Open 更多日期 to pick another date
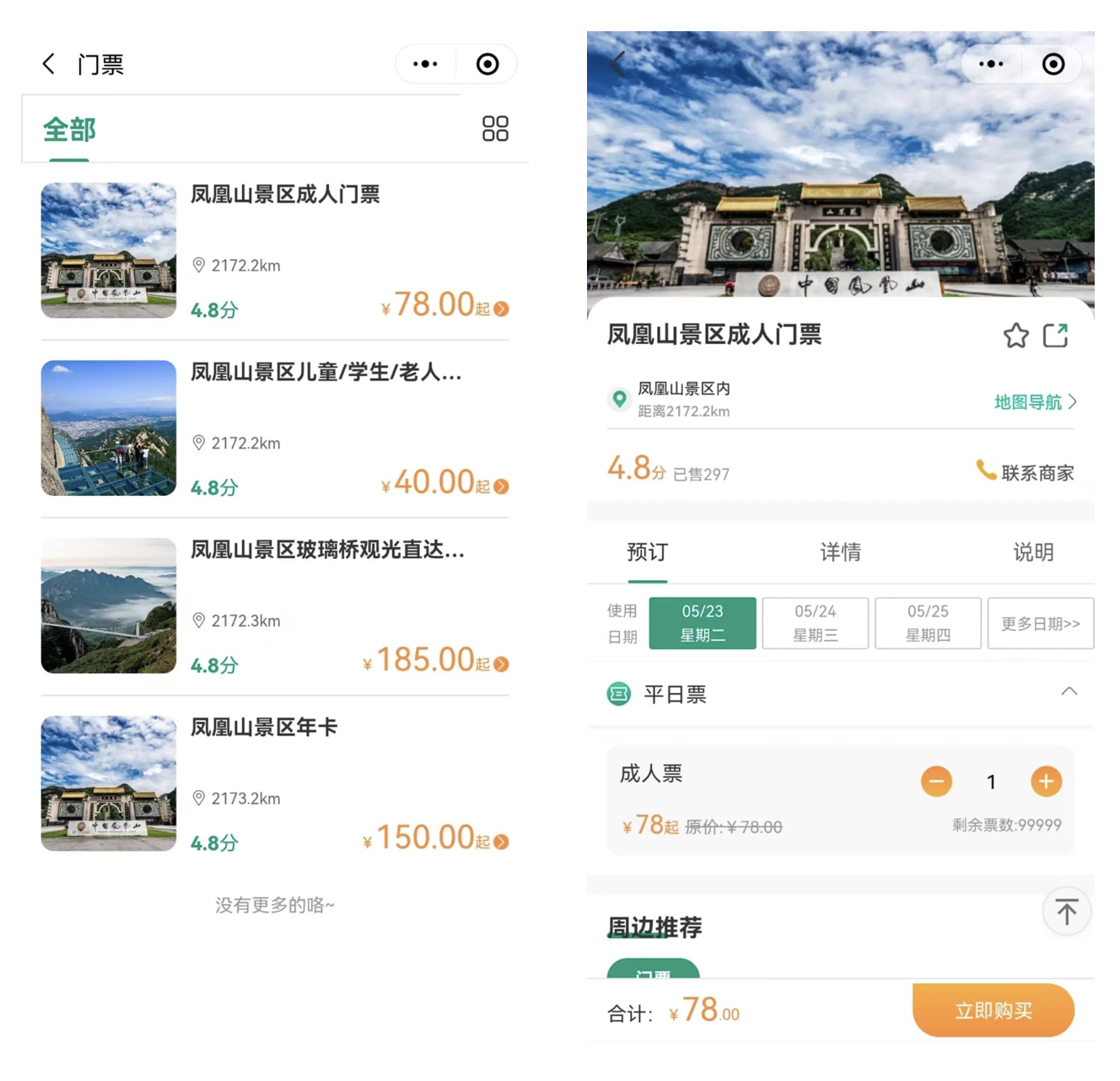The height and width of the screenshot is (1081, 1120). (x=1040, y=623)
